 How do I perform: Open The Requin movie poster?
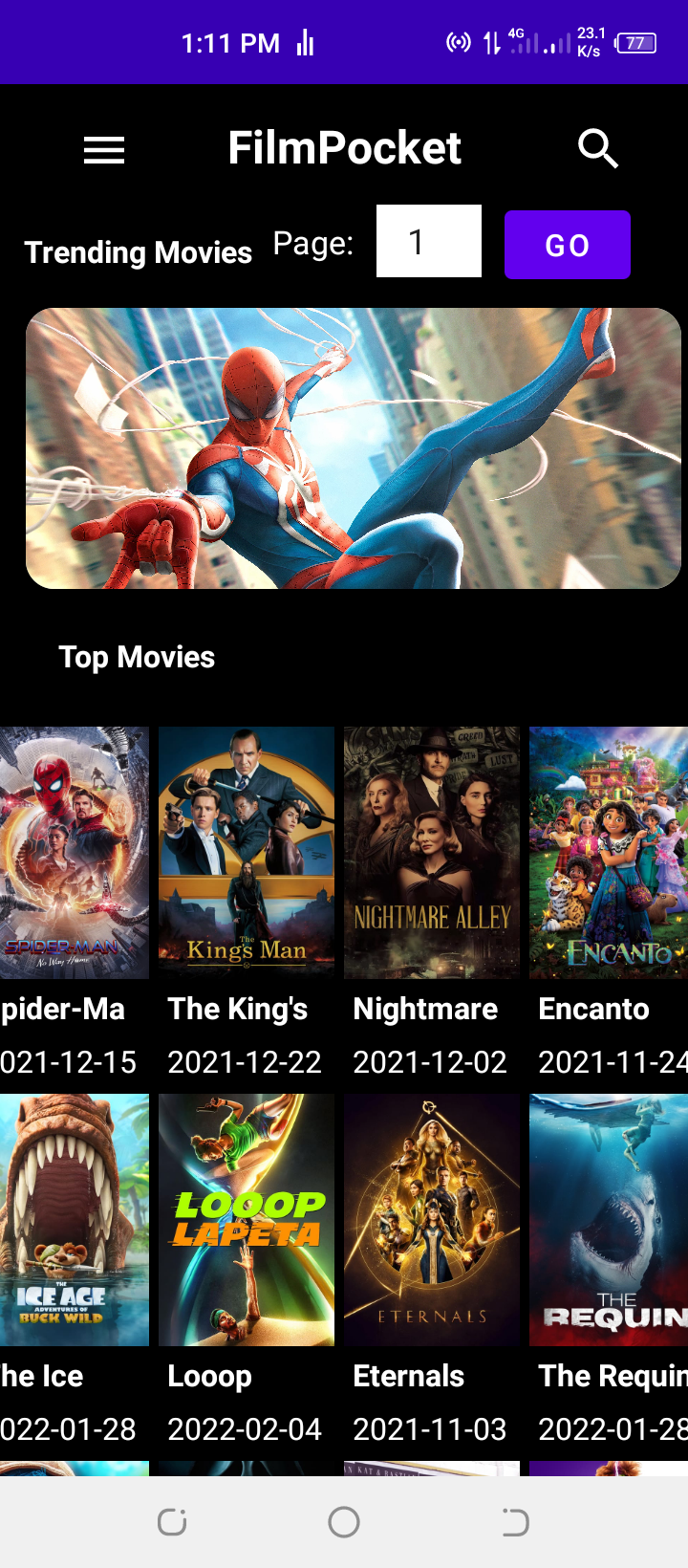tap(608, 1219)
